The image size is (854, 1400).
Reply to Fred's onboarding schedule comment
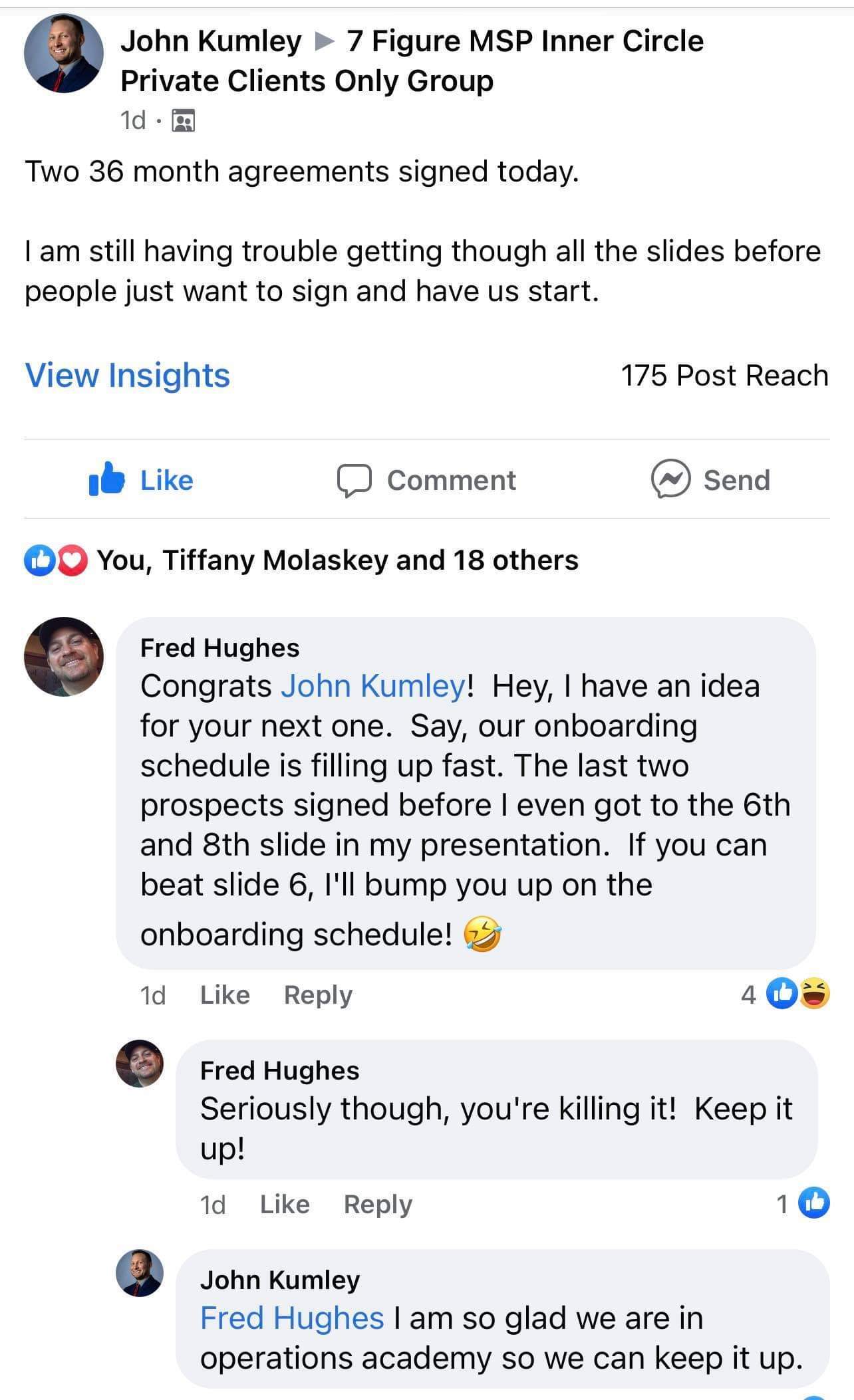[318, 994]
